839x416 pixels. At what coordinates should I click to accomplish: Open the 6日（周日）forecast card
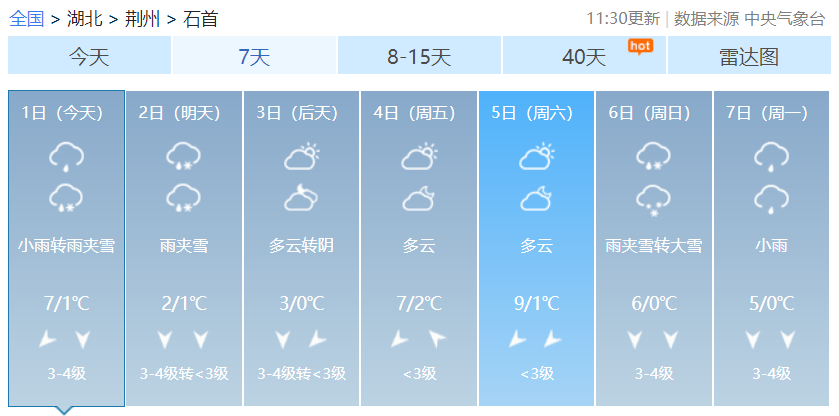[x=653, y=248]
